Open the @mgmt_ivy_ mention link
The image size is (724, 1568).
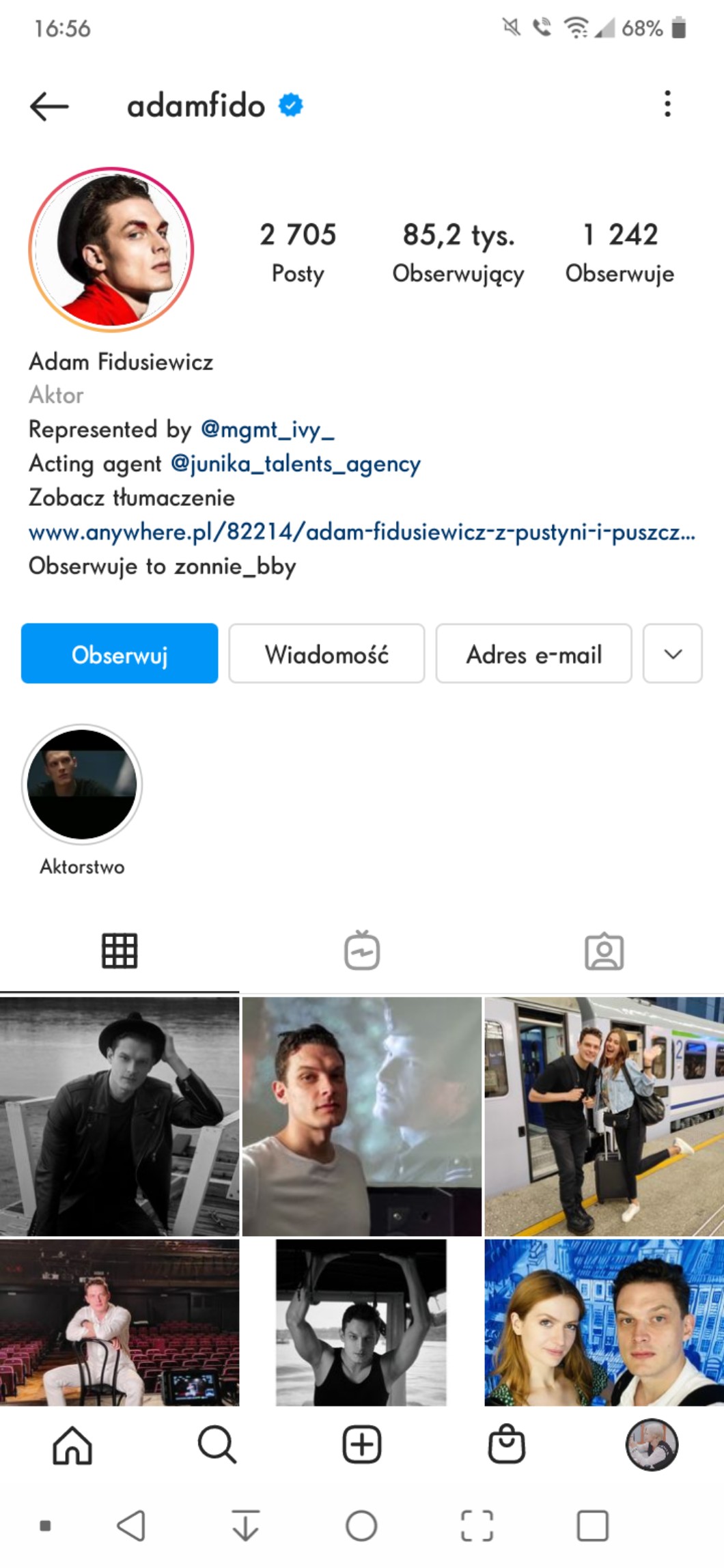267,430
